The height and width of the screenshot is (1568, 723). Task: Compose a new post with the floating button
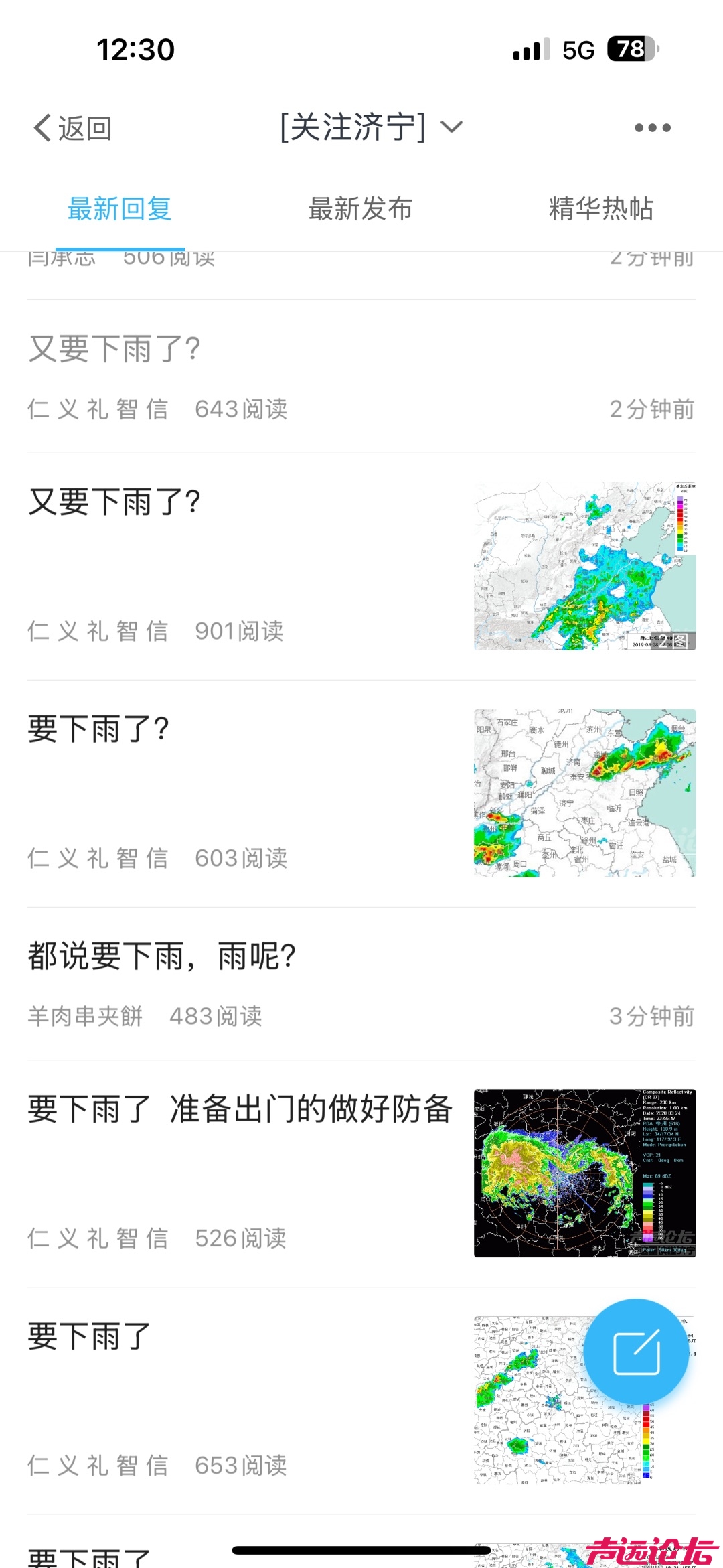[636, 1352]
